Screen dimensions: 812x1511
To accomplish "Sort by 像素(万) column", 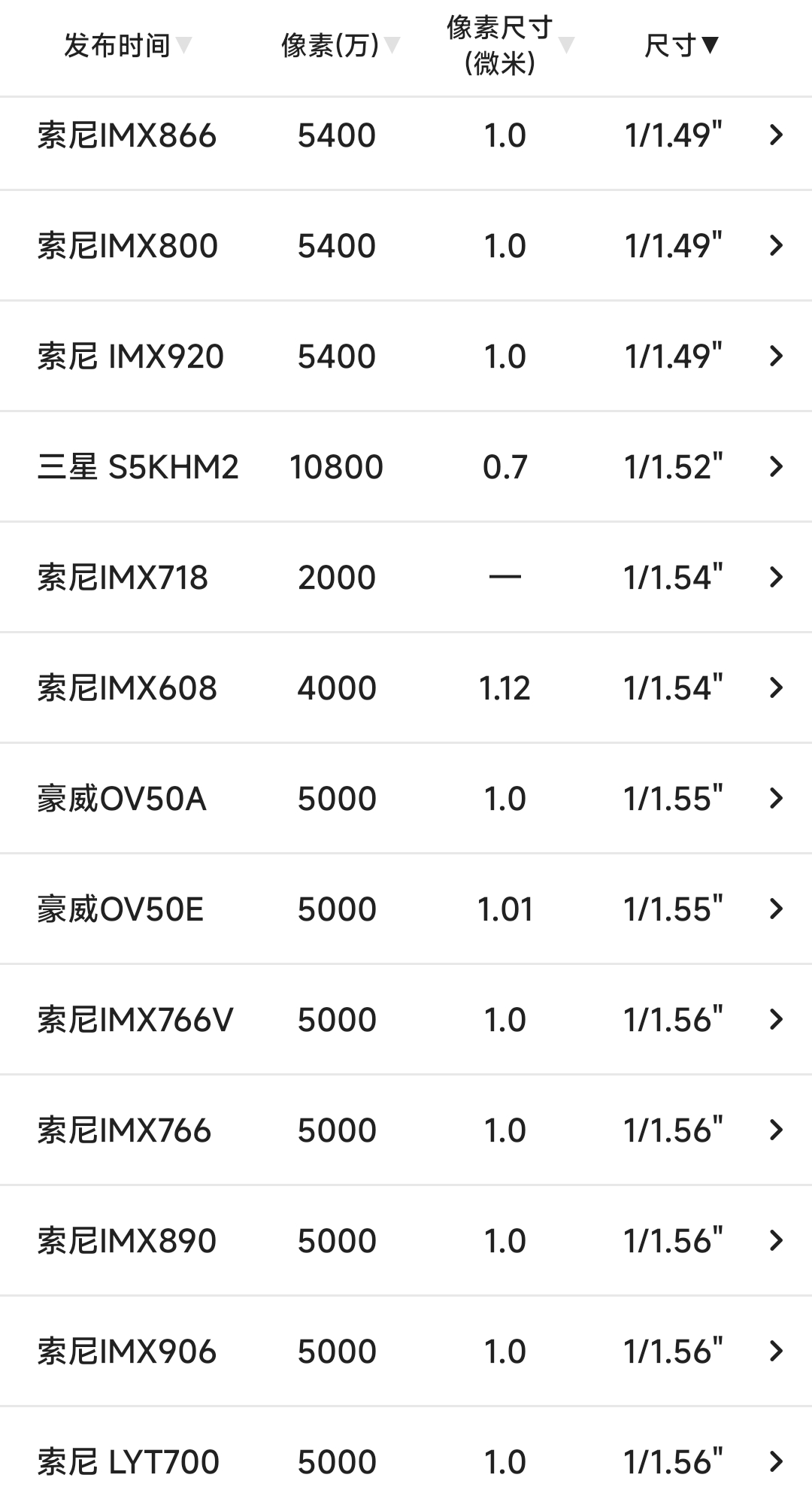I will 340,46.
